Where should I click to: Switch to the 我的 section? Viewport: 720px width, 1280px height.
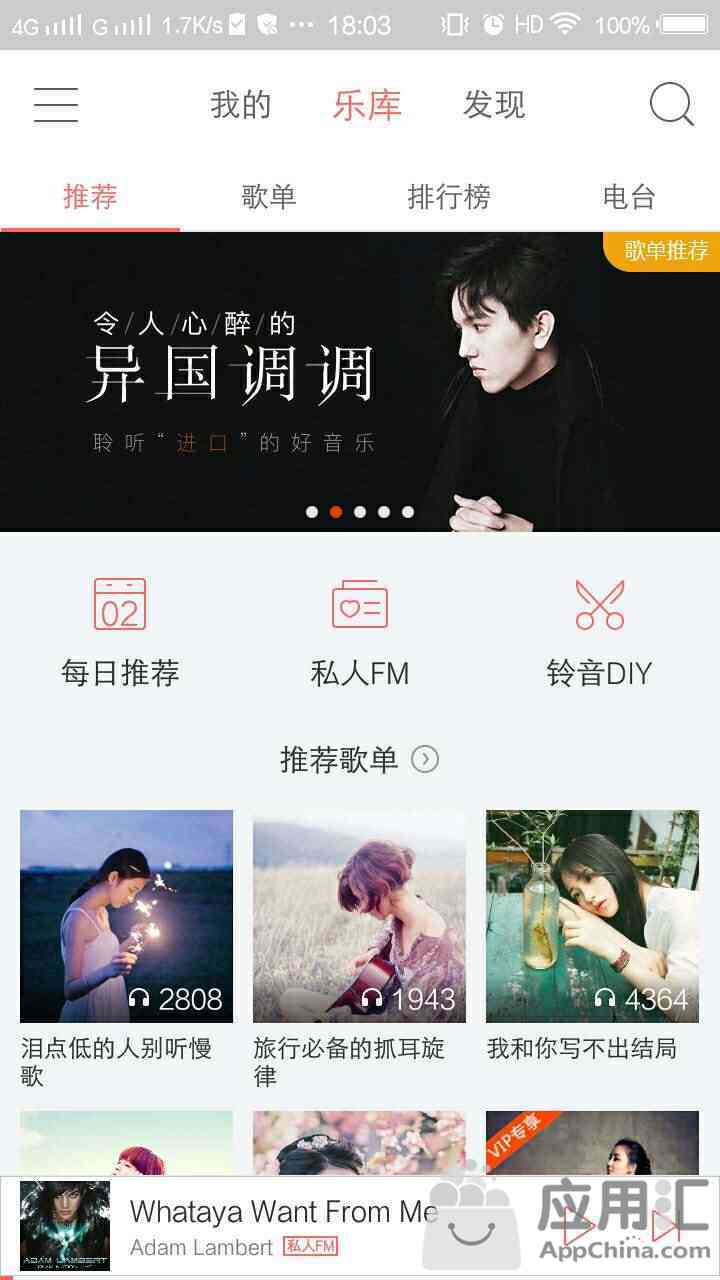click(x=241, y=105)
